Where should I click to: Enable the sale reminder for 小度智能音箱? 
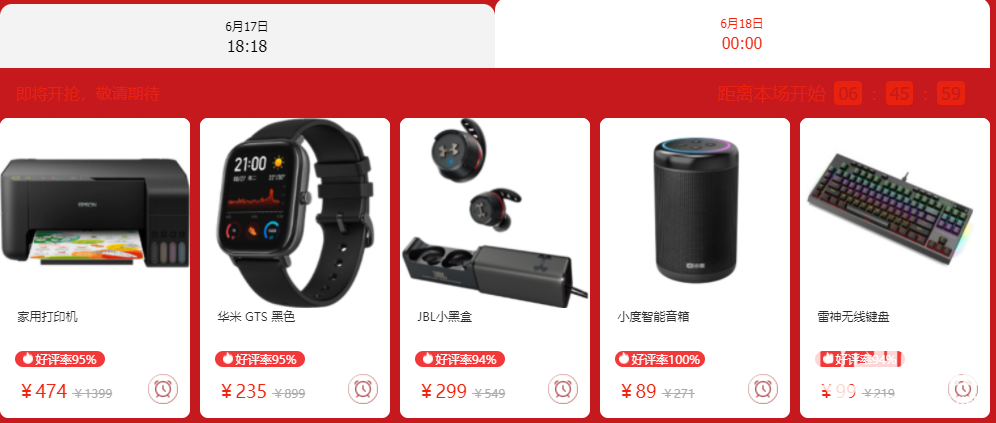tap(763, 389)
